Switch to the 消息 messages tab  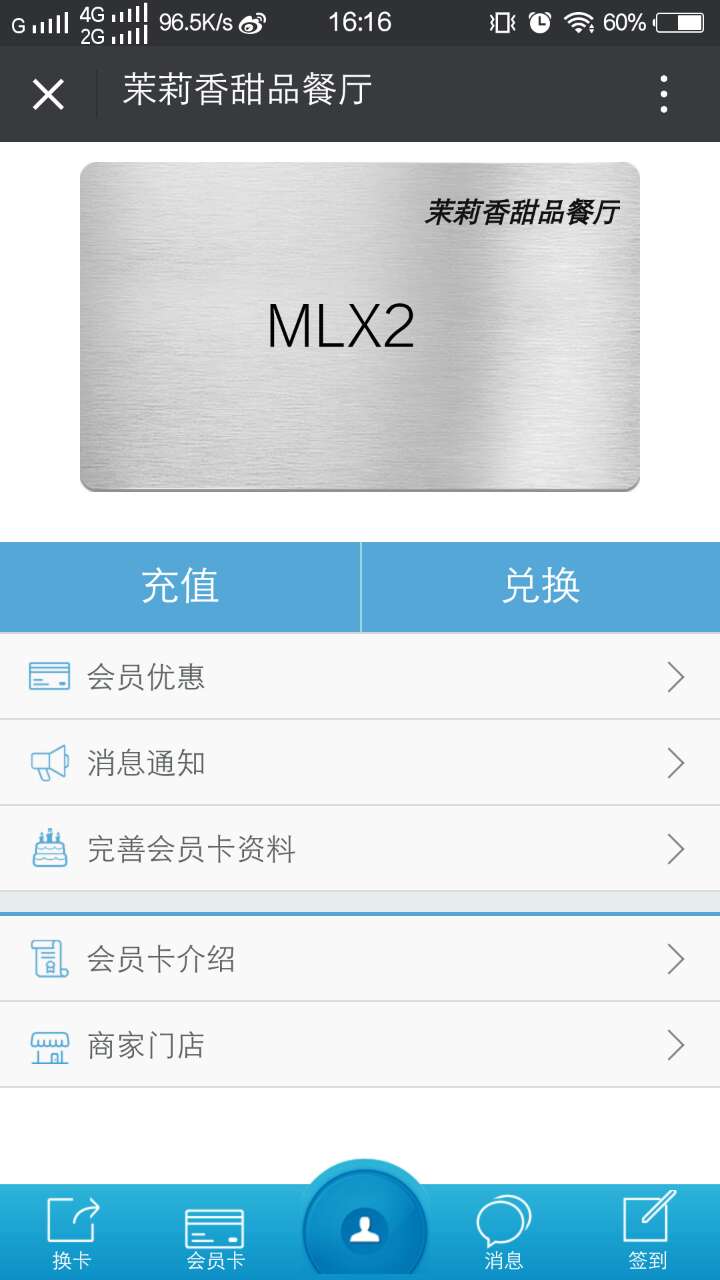503,1234
